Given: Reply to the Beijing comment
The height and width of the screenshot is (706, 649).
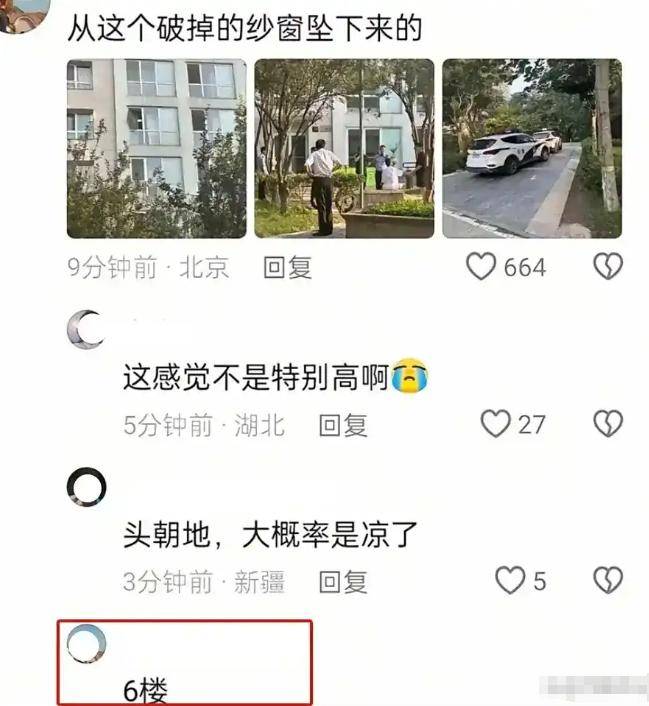Looking at the screenshot, I should tap(287, 268).
